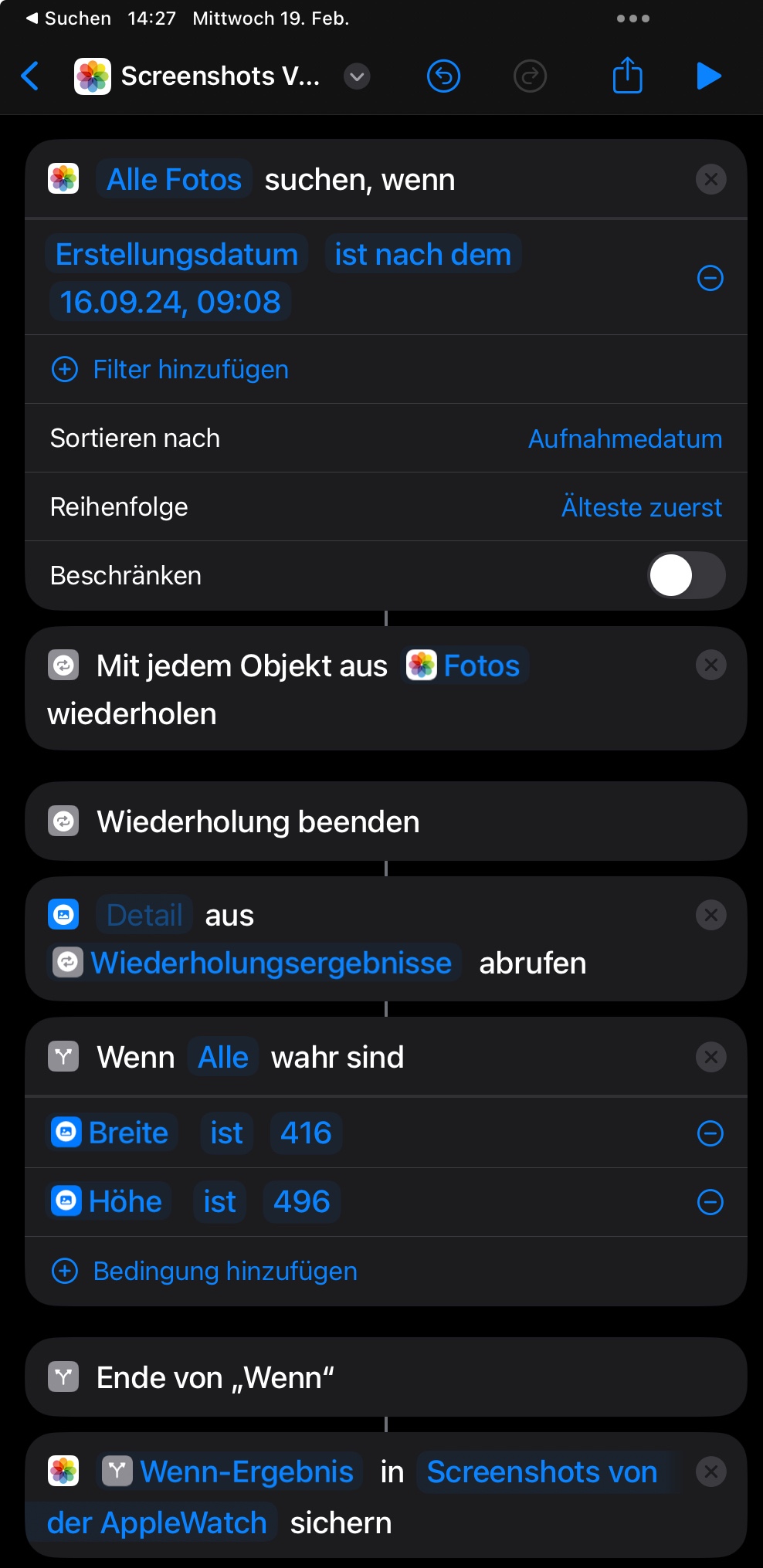This screenshot has height=1568, width=763.
Task: Edit the width value 416
Action: click(x=306, y=1133)
